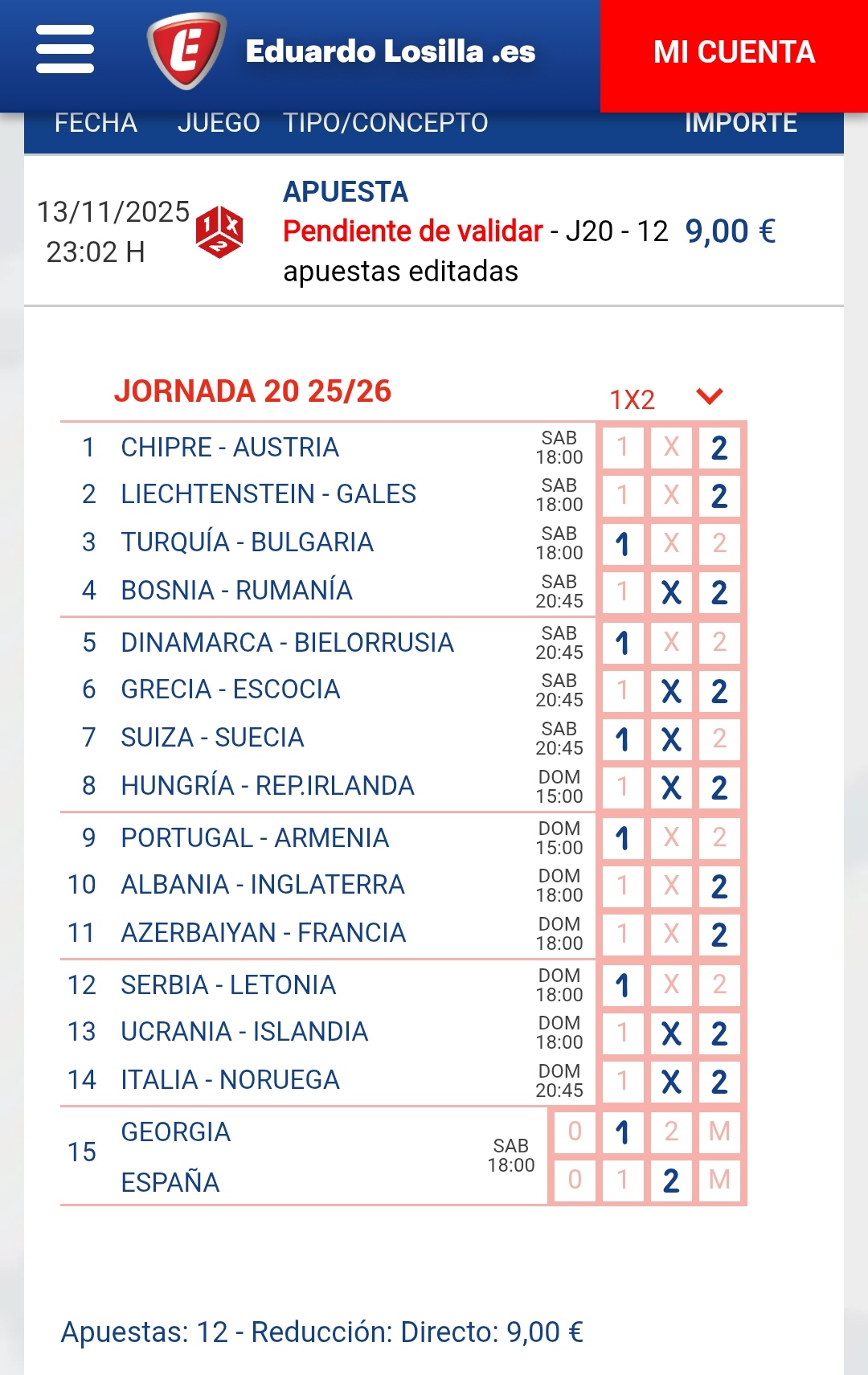Image resolution: width=868 pixels, height=1375 pixels.
Task: Open the Eduardo Losilla home logo link
Action: pyautogui.click(x=342, y=51)
